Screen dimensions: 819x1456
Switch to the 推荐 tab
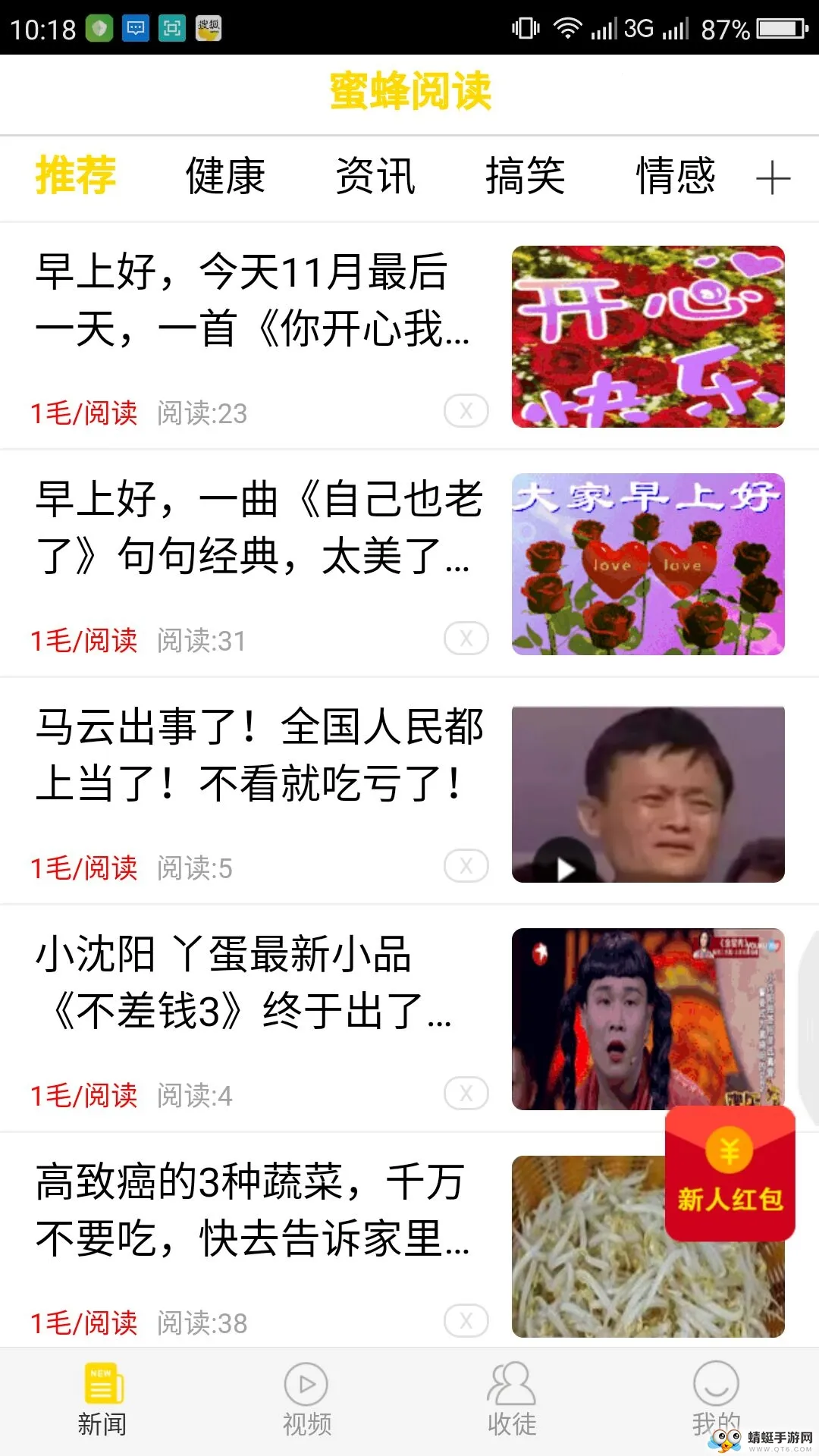click(x=76, y=176)
